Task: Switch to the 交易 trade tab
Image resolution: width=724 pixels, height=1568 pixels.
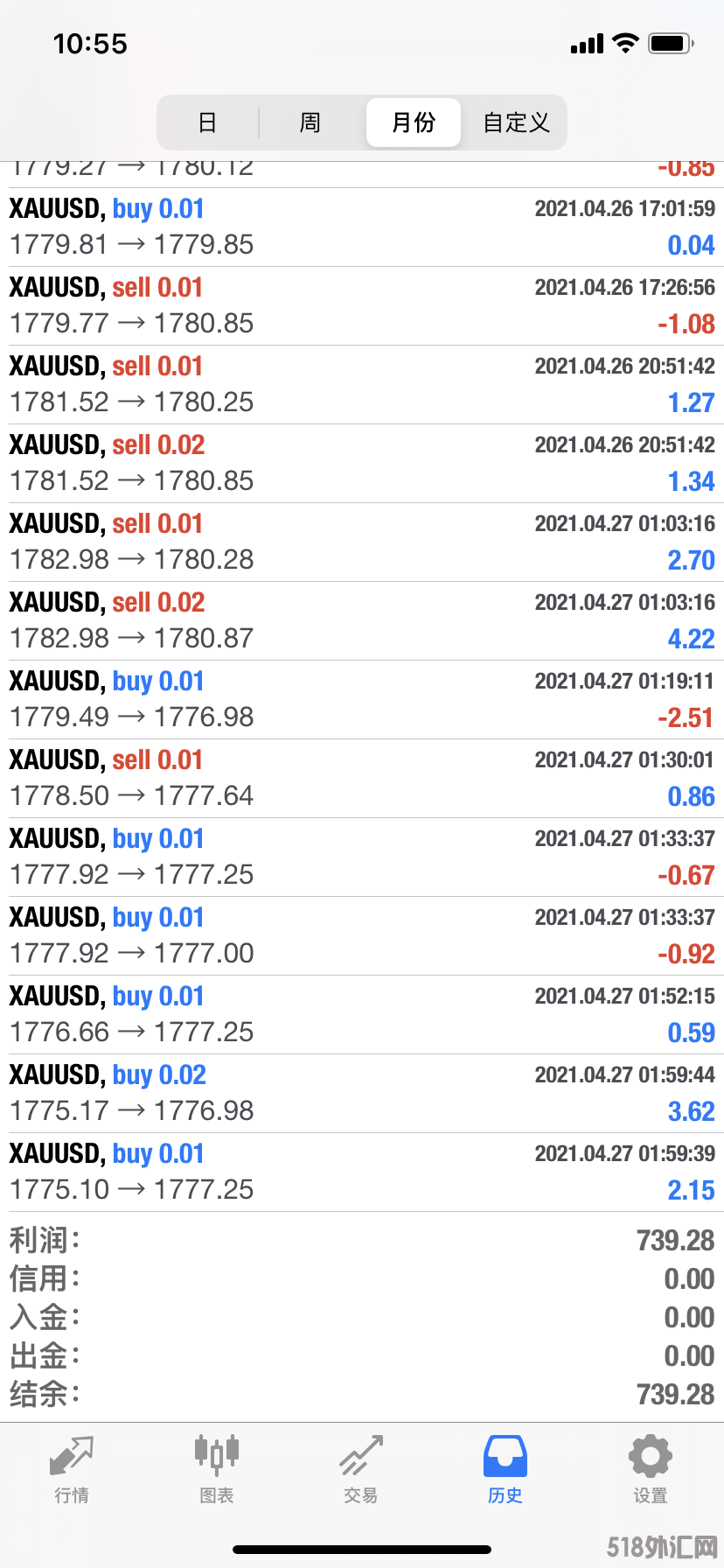Action: click(x=361, y=1470)
